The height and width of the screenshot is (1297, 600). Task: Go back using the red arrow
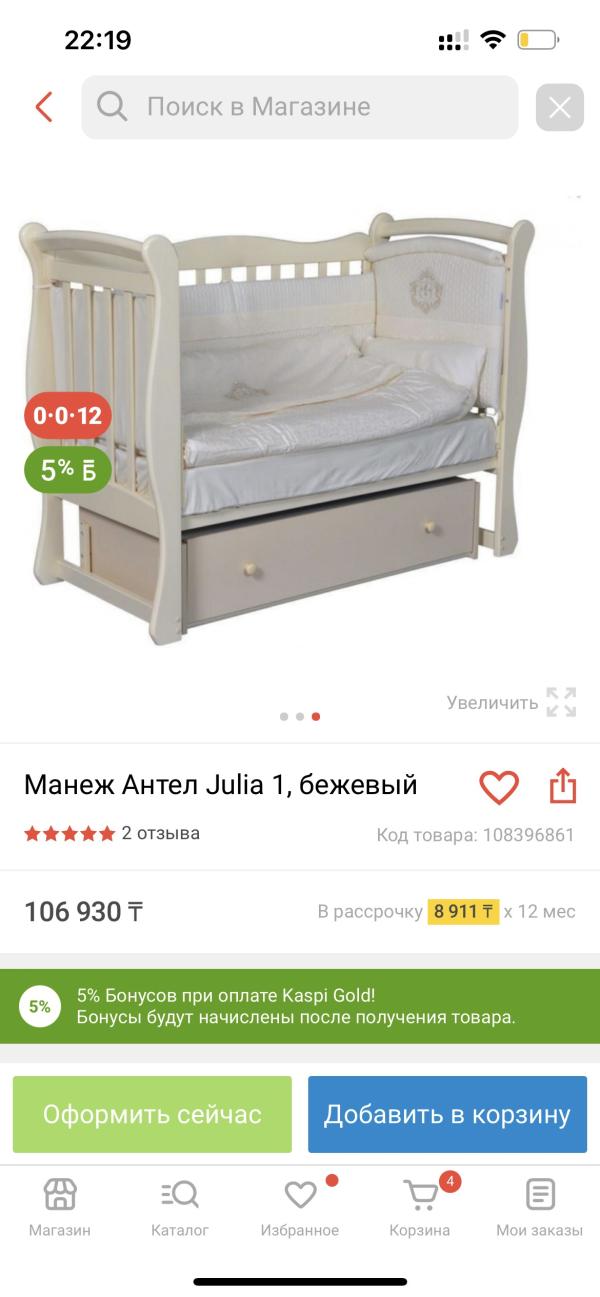43,107
